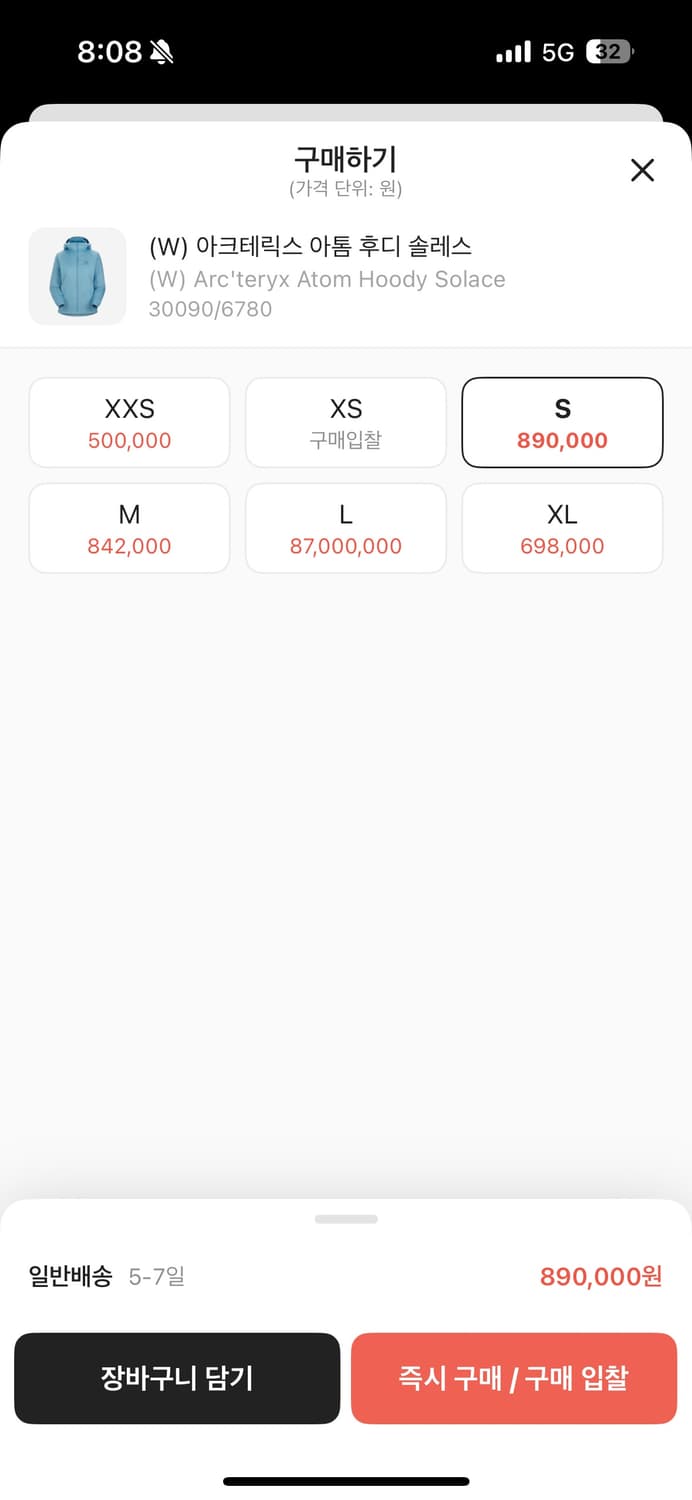
Task: Close the 구매하기 purchase sheet
Action: [642, 170]
